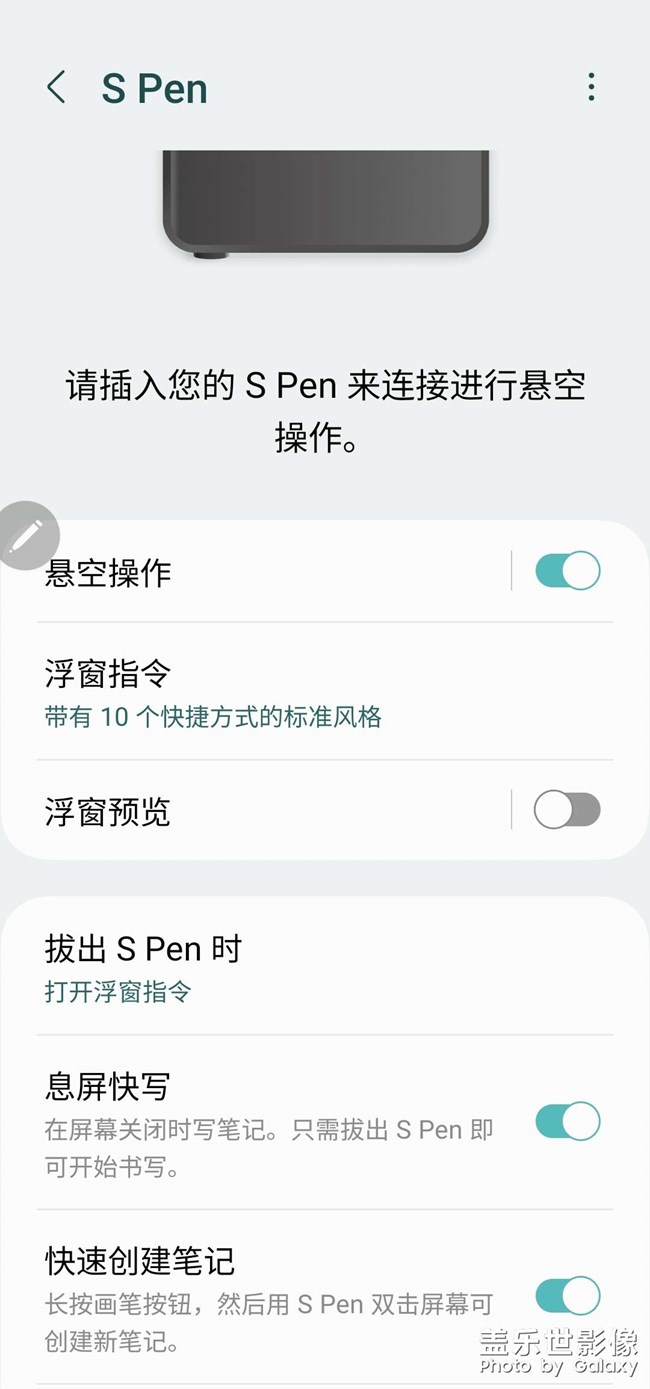The image size is (650, 1389).
Task: Disable the 息屏快写 switch
Action: [x=567, y=1121]
